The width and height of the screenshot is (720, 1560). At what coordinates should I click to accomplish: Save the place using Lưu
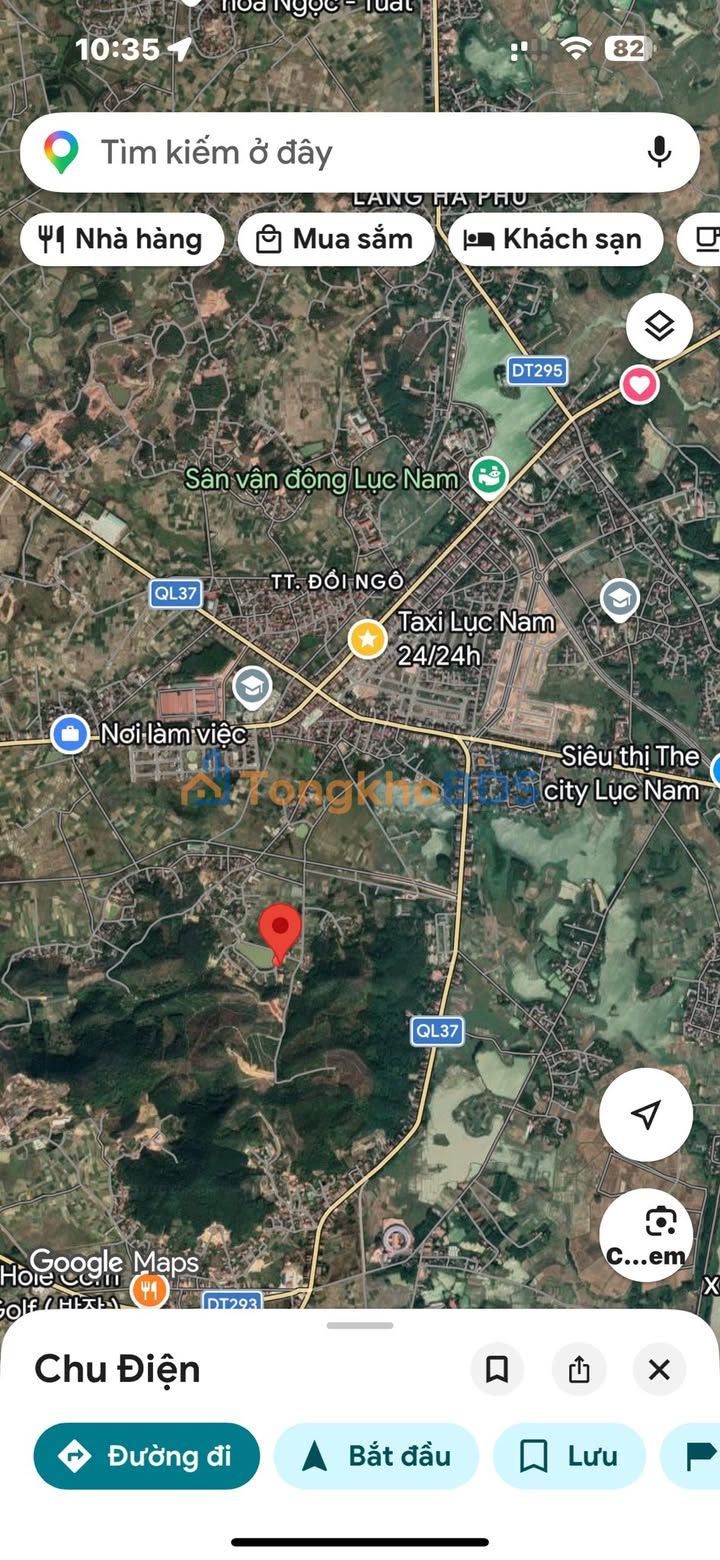click(x=569, y=1456)
